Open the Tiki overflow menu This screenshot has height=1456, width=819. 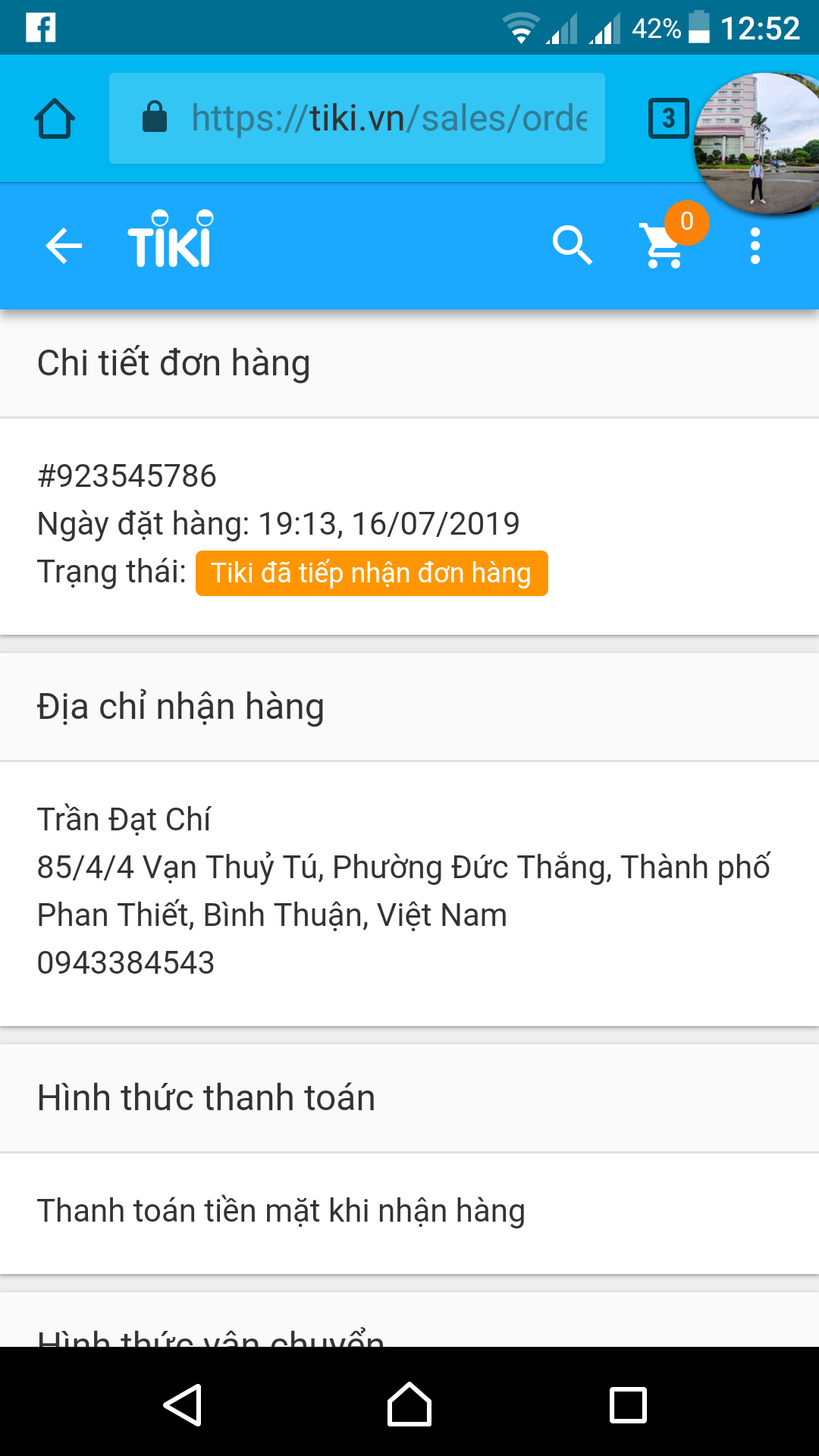point(755,246)
